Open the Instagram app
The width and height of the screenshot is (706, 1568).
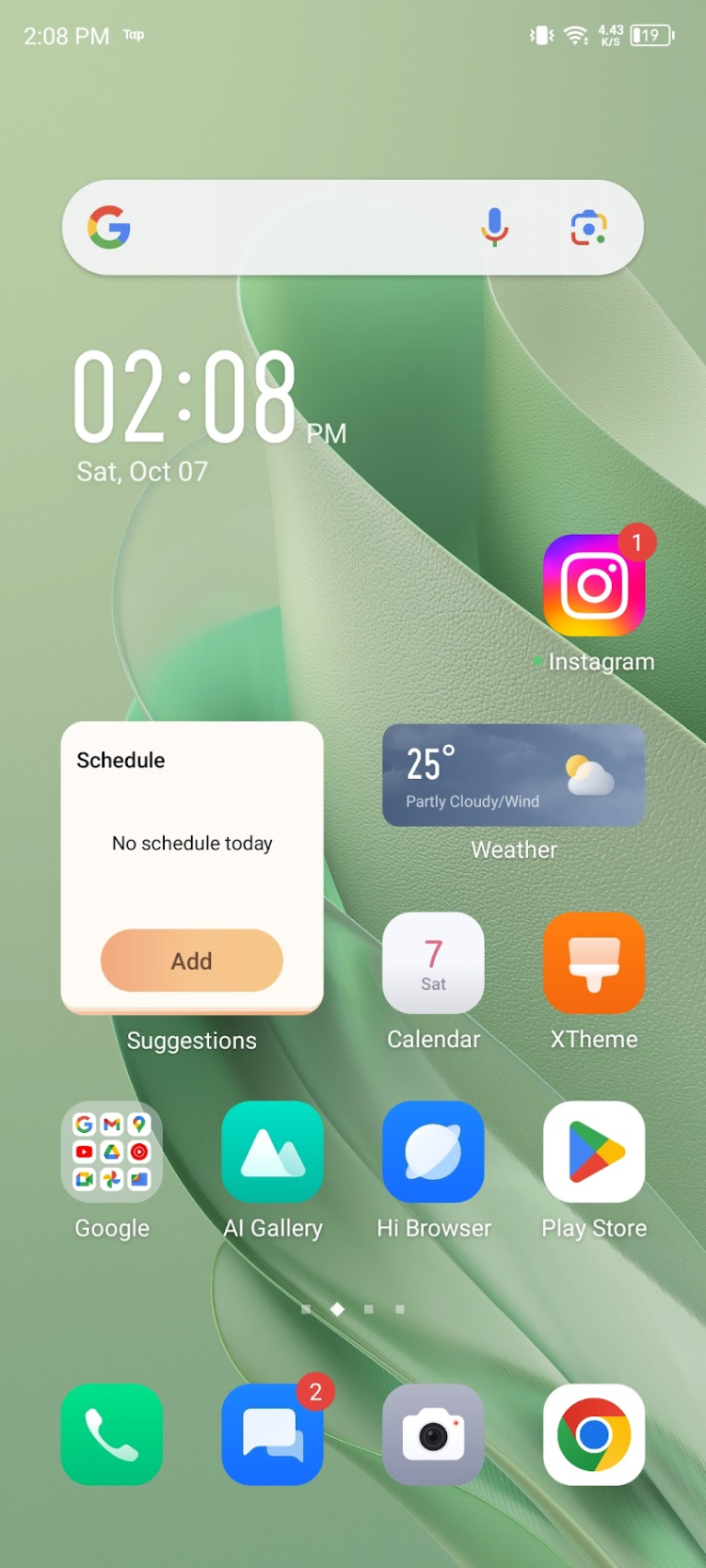pos(594,585)
